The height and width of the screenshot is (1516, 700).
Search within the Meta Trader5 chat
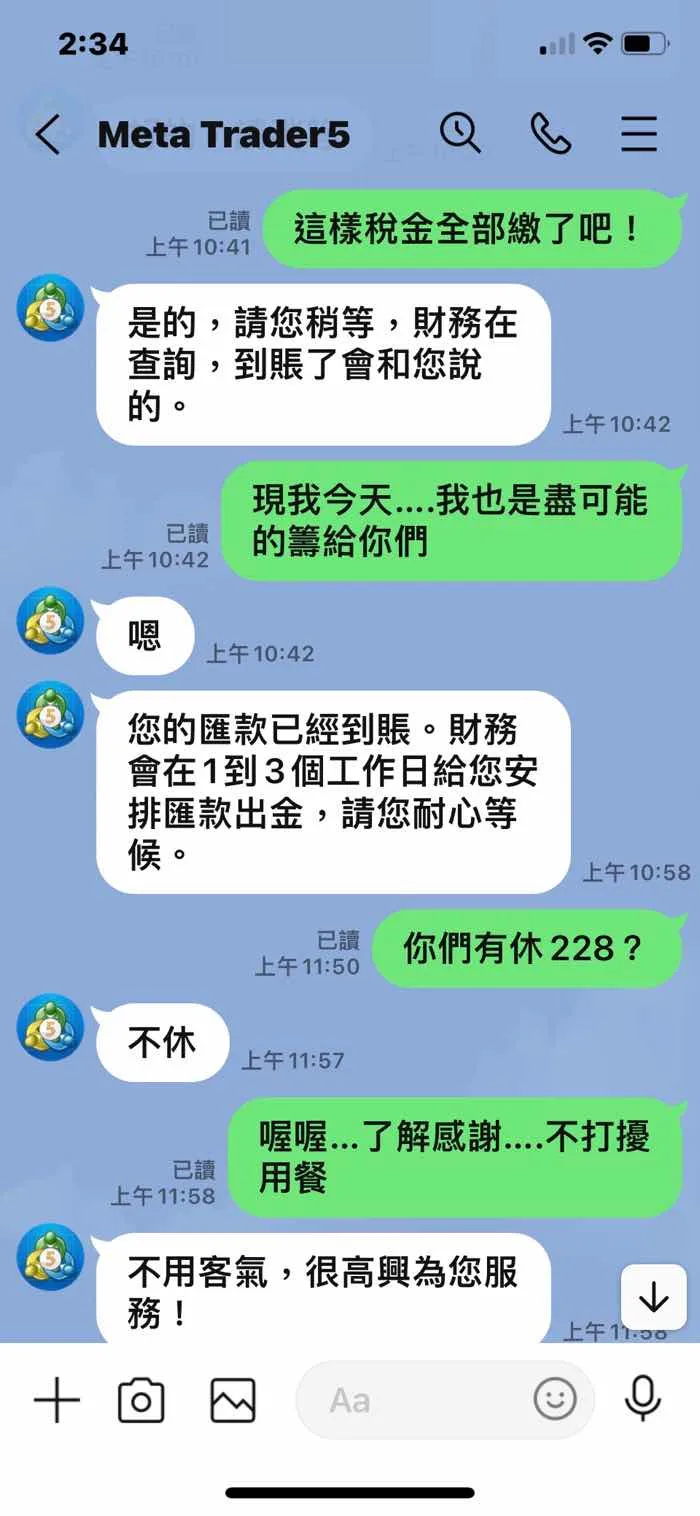click(460, 133)
